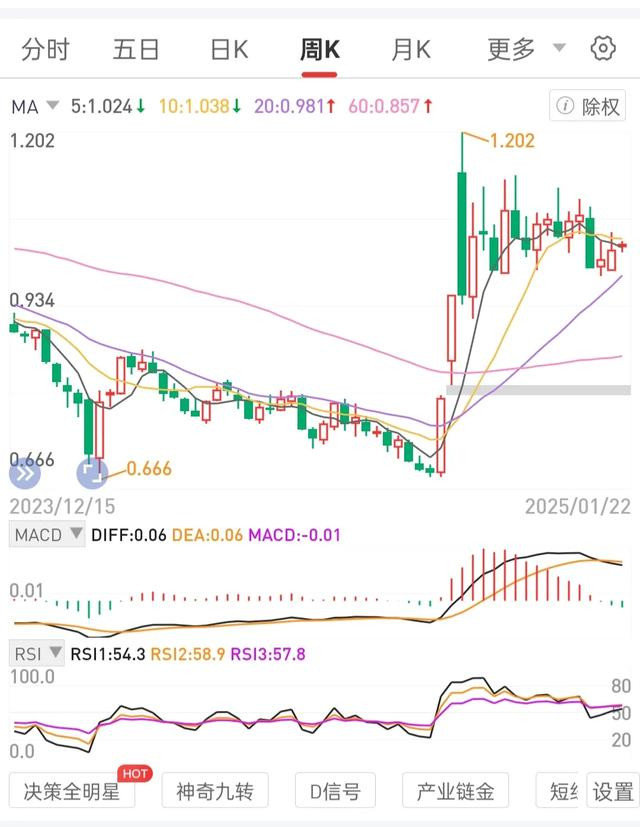Enable the D信号 indicator

click(334, 792)
